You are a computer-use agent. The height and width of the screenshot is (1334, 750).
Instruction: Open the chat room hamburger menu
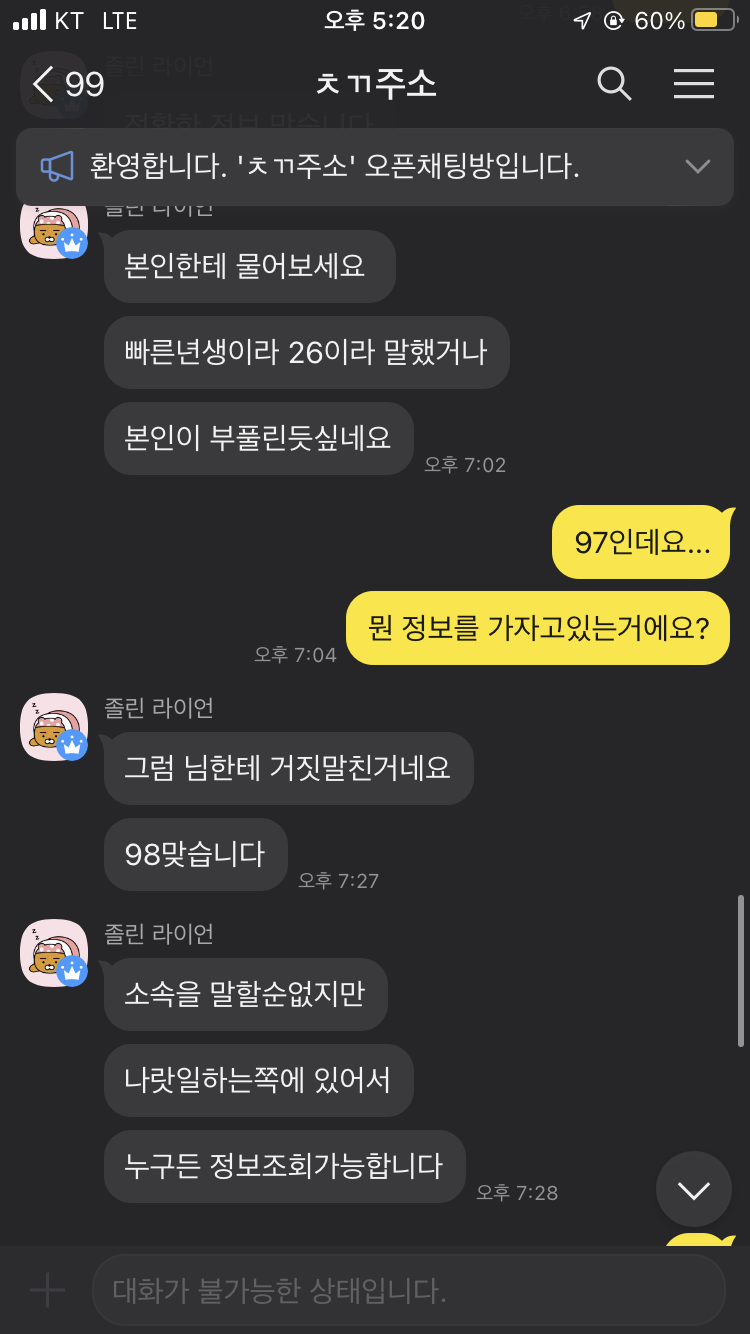693,84
